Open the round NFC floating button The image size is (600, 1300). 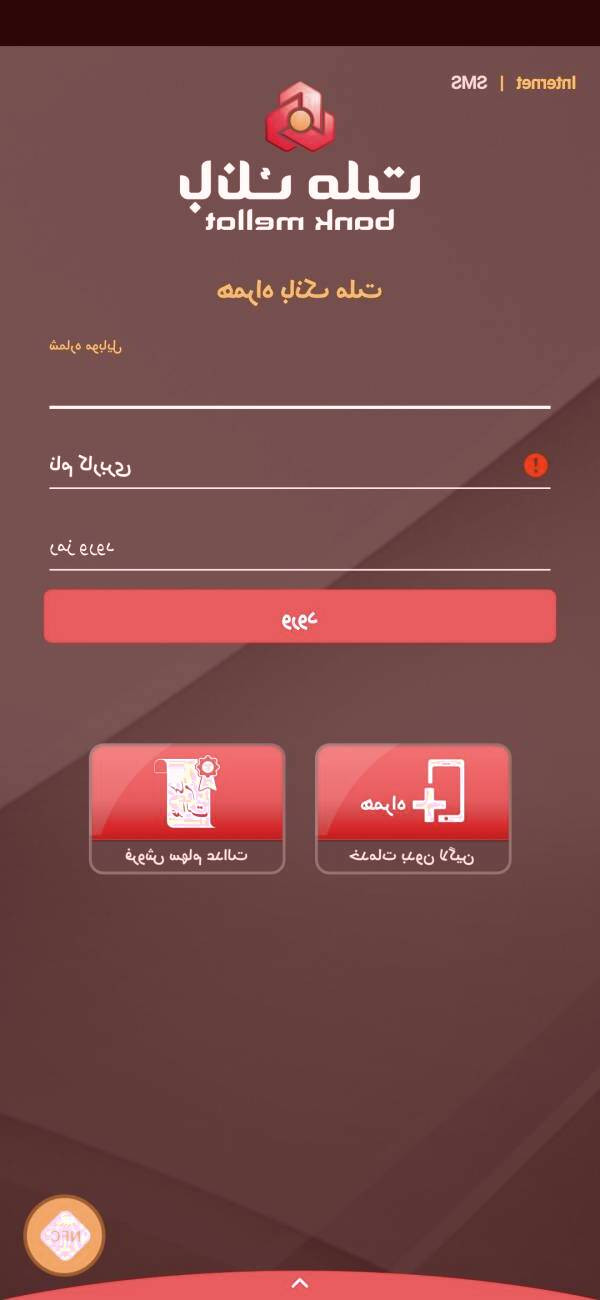tap(64, 1235)
